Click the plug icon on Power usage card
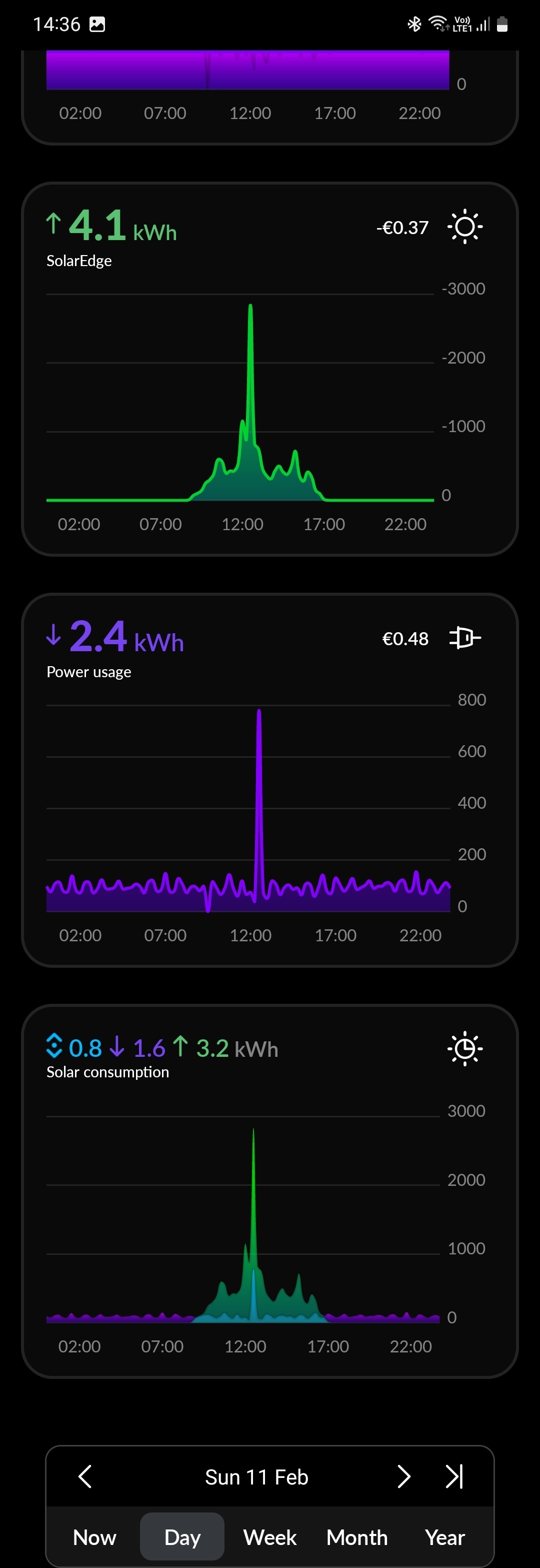 point(464,638)
